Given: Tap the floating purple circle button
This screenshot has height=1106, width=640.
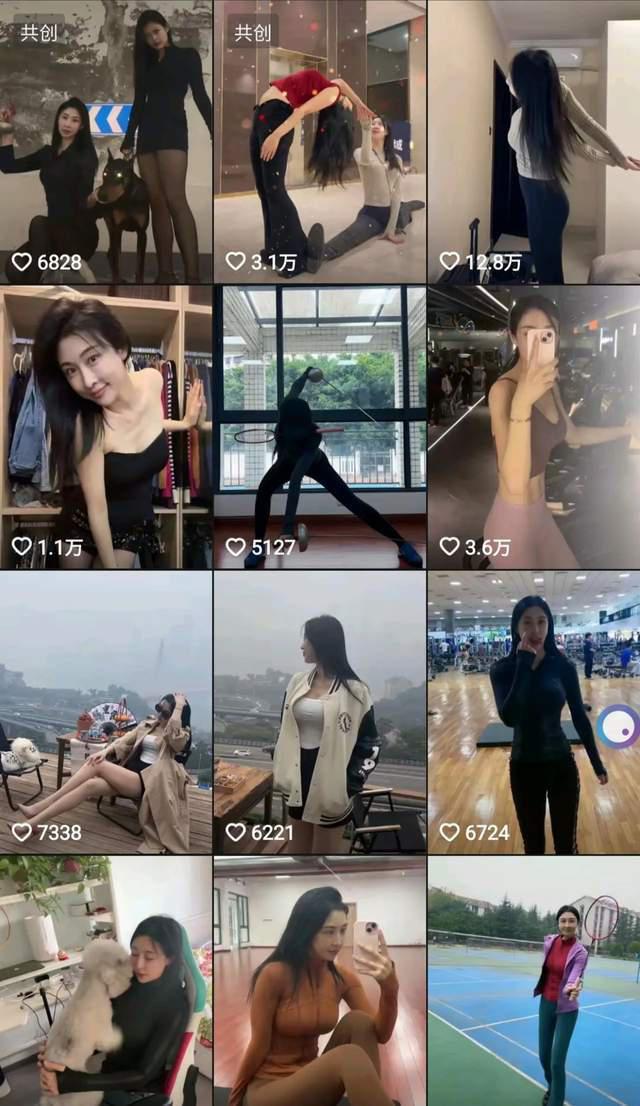Looking at the screenshot, I should 618,726.
